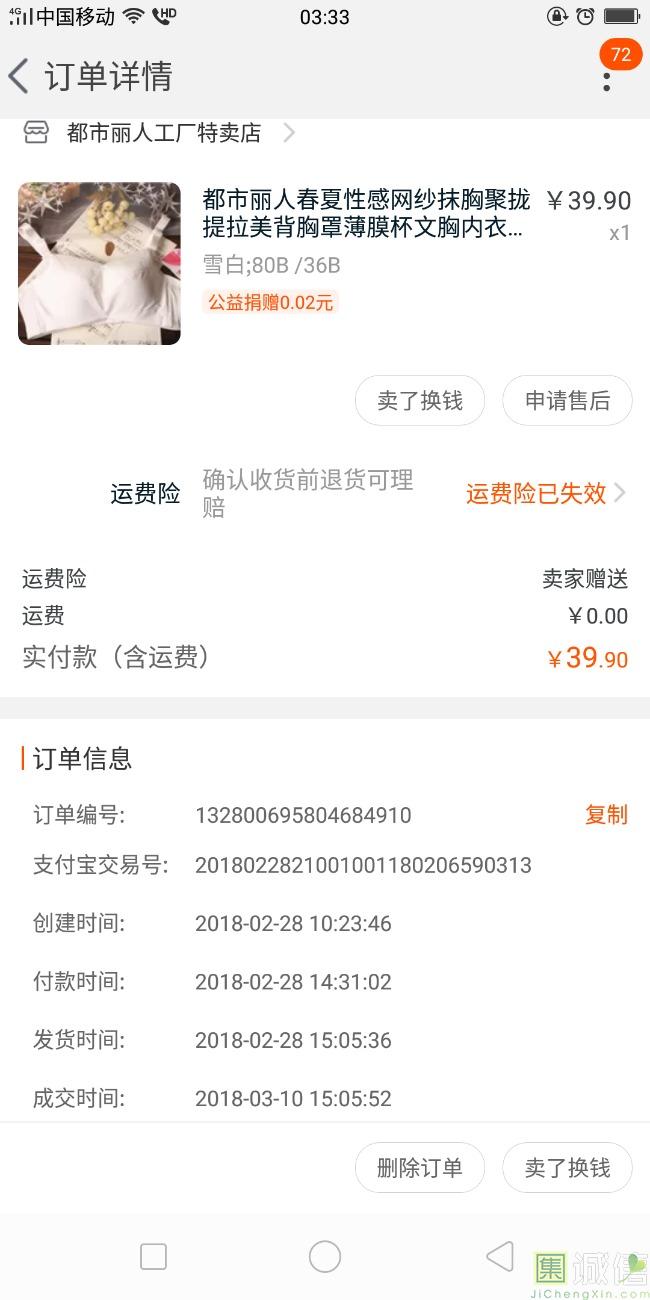The image size is (650, 1300).
Task: Copy the order number with 复制
Action: click(606, 815)
